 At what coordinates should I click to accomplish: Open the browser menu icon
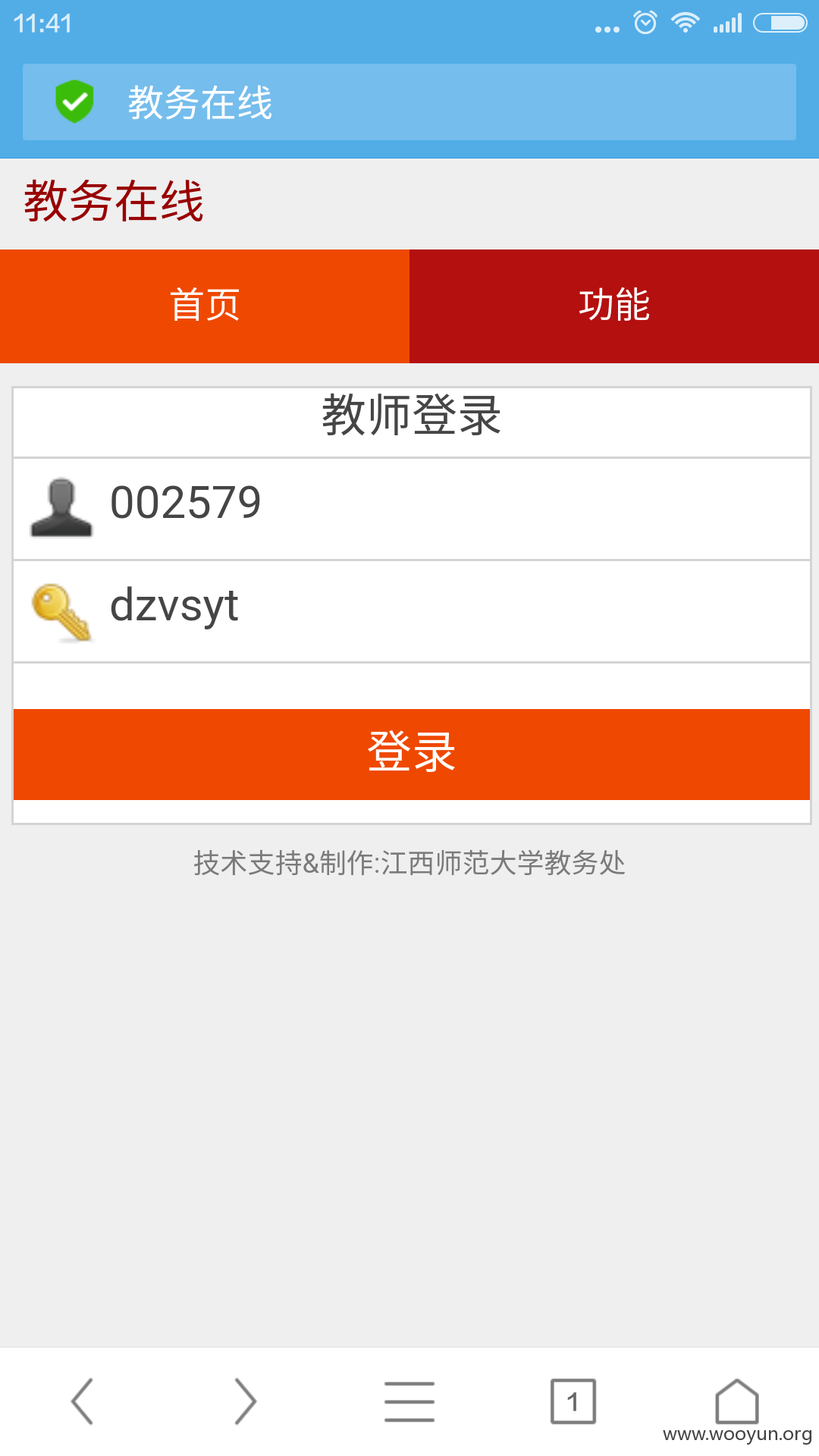pyautogui.click(x=409, y=1401)
